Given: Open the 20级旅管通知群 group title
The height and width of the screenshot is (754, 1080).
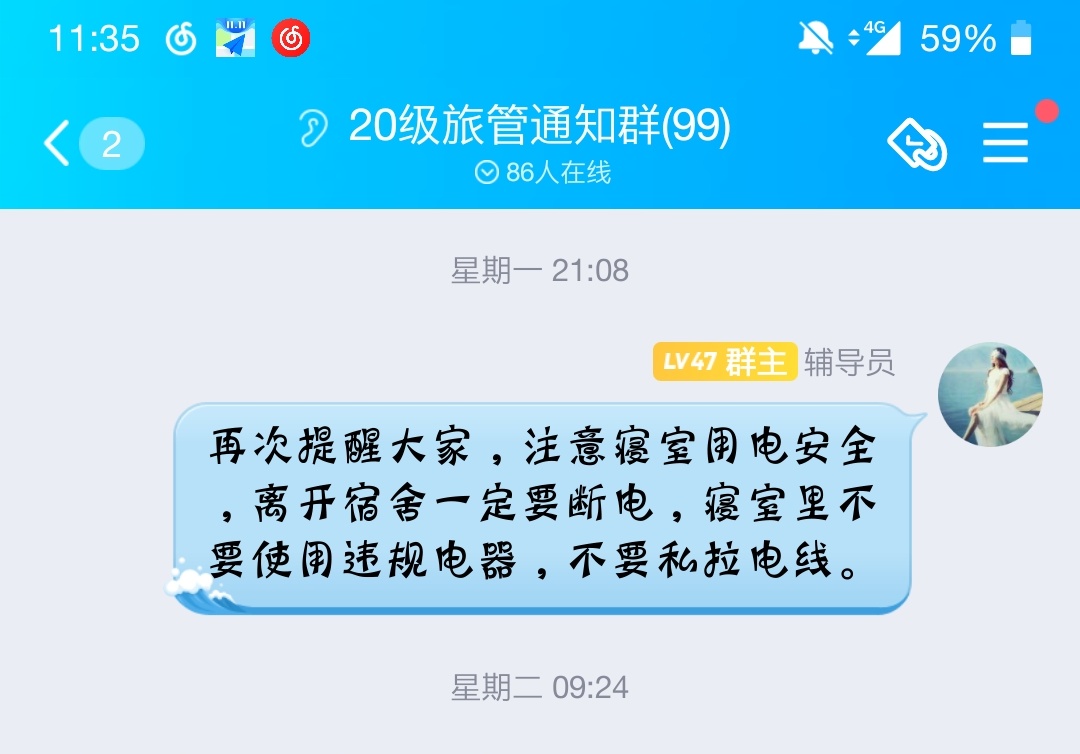Looking at the screenshot, I should (539, 127).
